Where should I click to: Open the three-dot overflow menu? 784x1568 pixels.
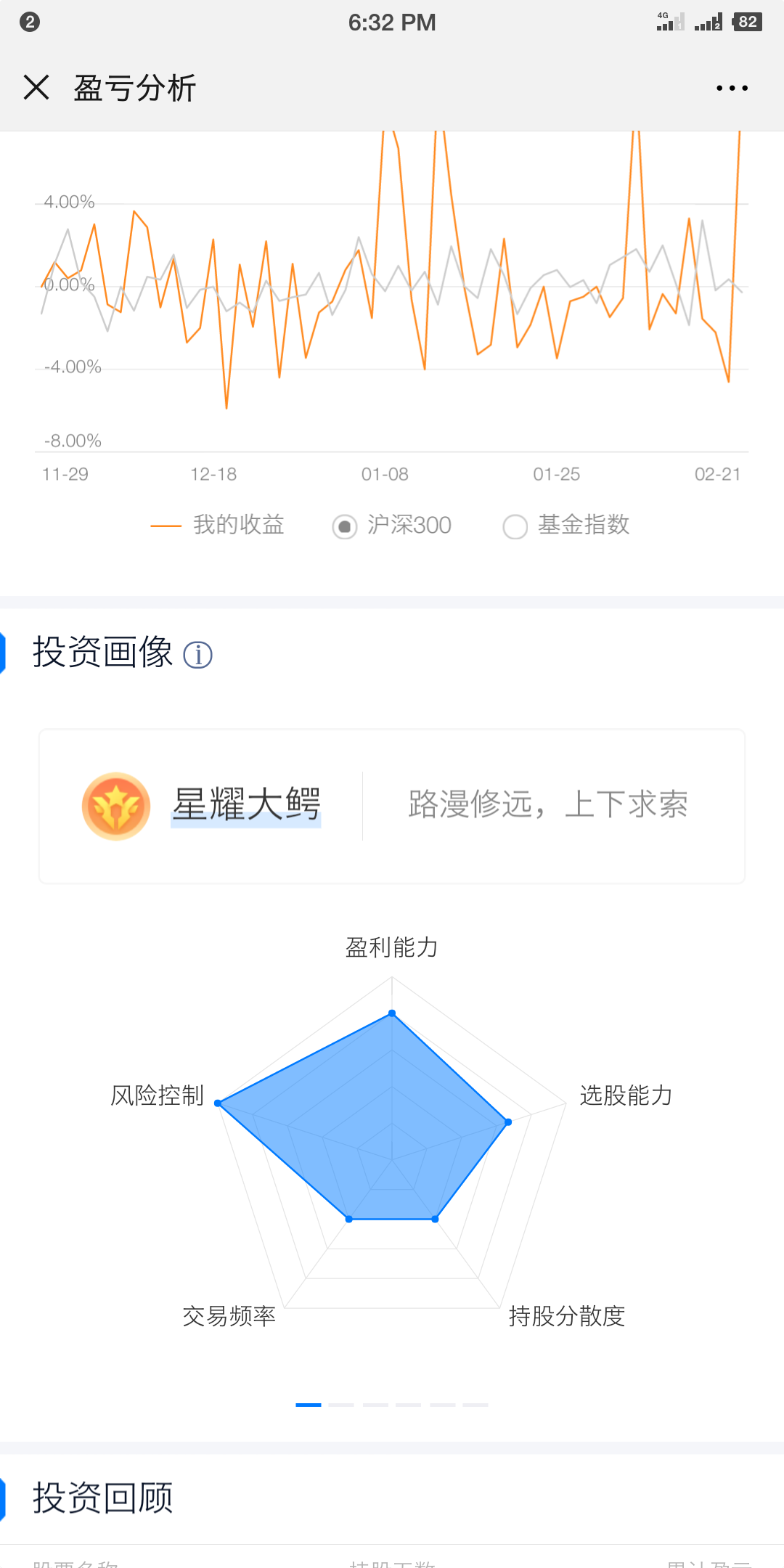[732, 88]
